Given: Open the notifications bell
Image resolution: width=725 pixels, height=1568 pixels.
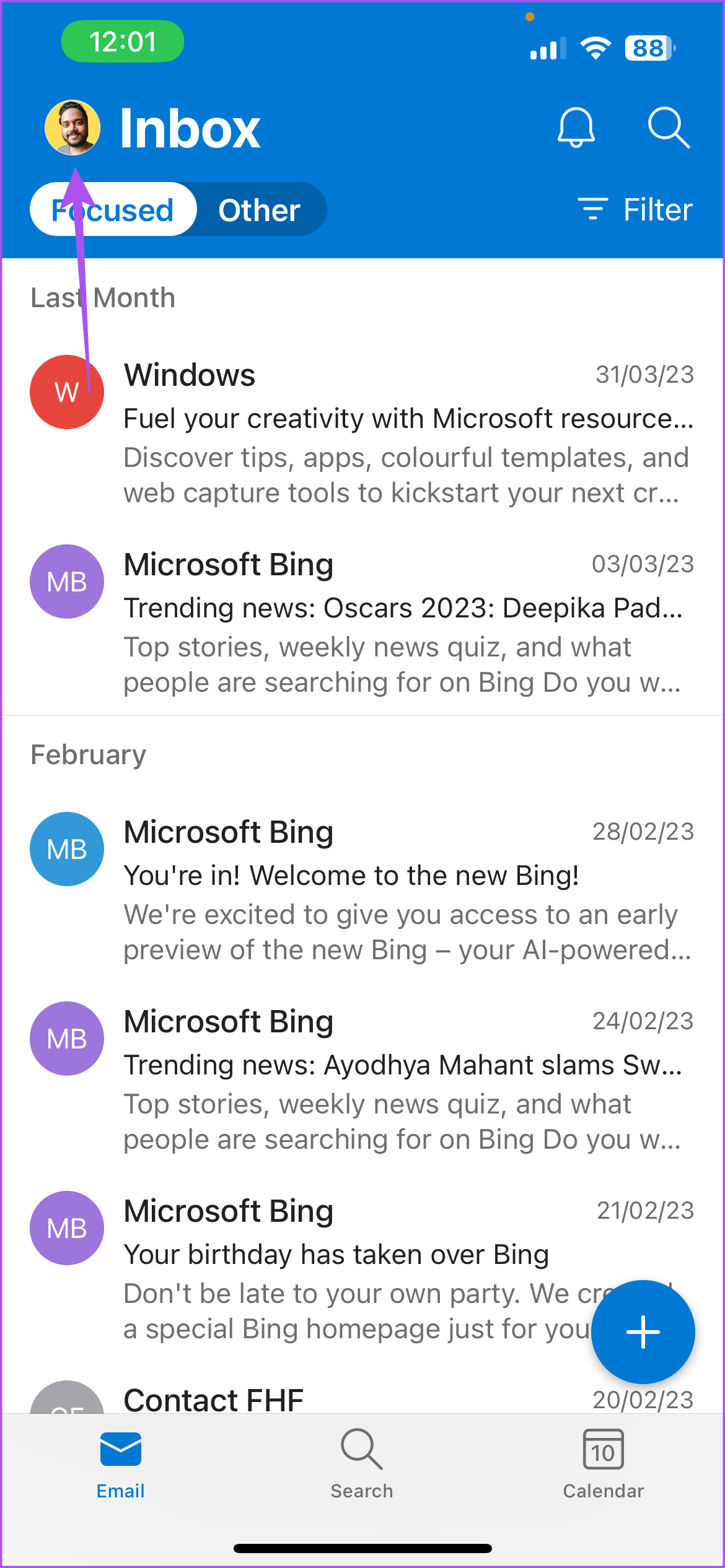Looking at the screenshot, I should pos(576,128).
